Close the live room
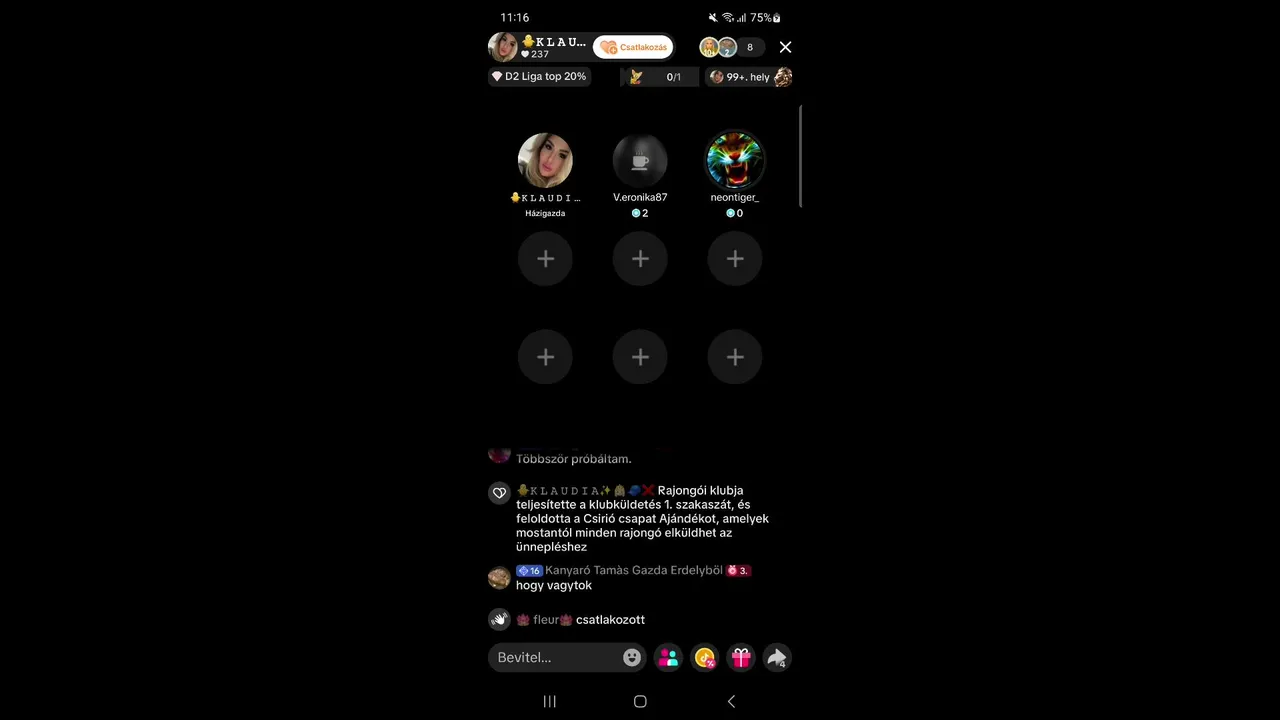The image size is (1280, 720). [x=785, y=47]
